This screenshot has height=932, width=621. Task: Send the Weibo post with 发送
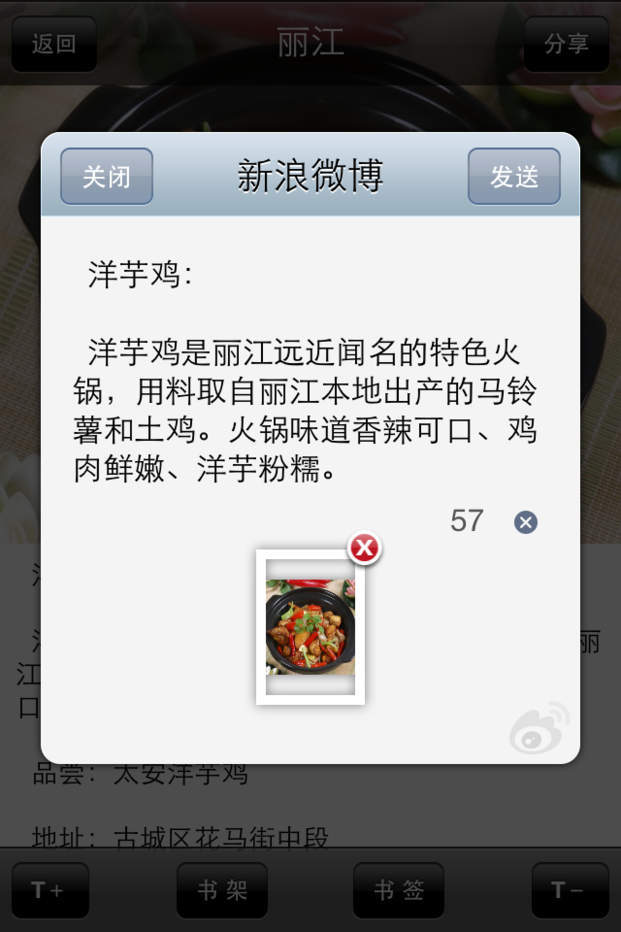point(514,177)
